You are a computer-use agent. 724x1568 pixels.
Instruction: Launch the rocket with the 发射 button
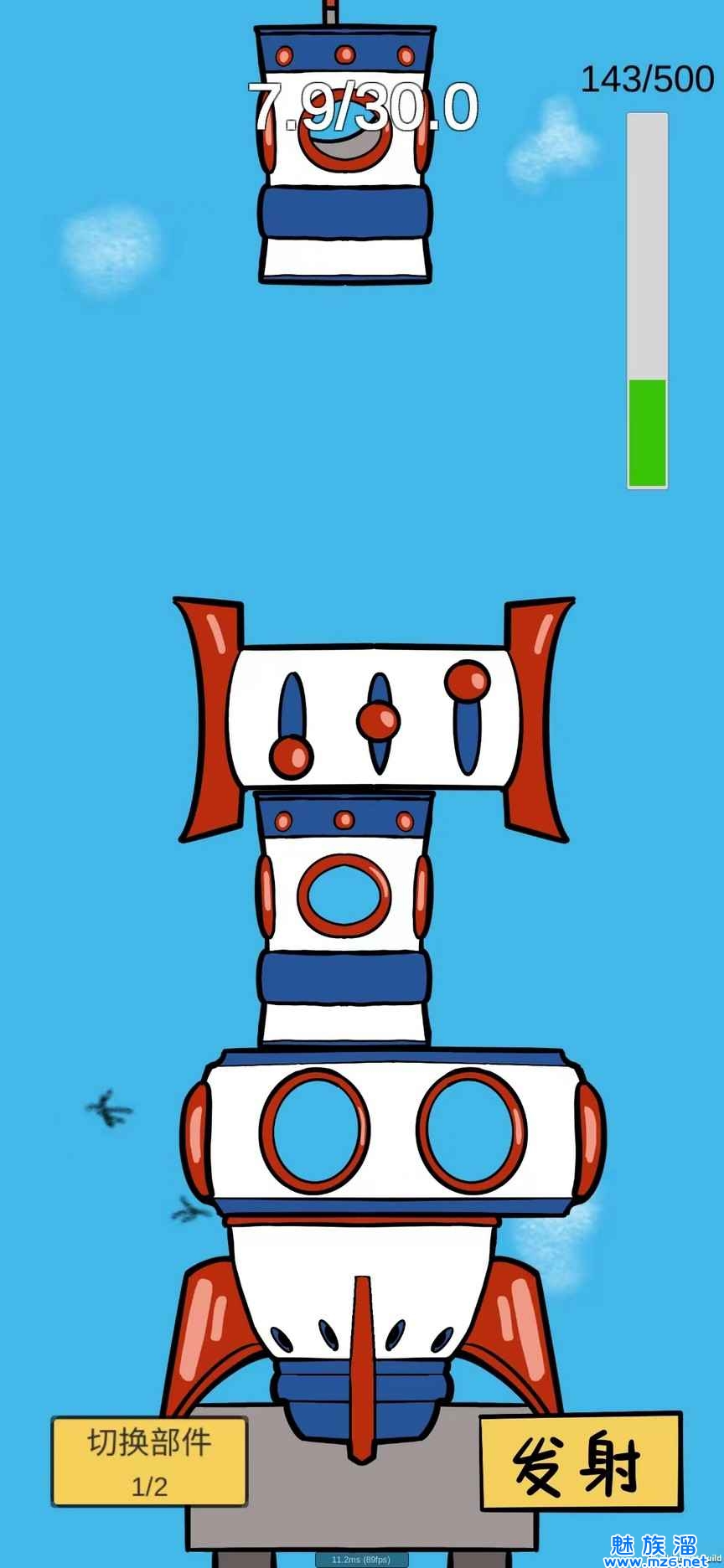pyautogui.click(x=580, y=1462)
